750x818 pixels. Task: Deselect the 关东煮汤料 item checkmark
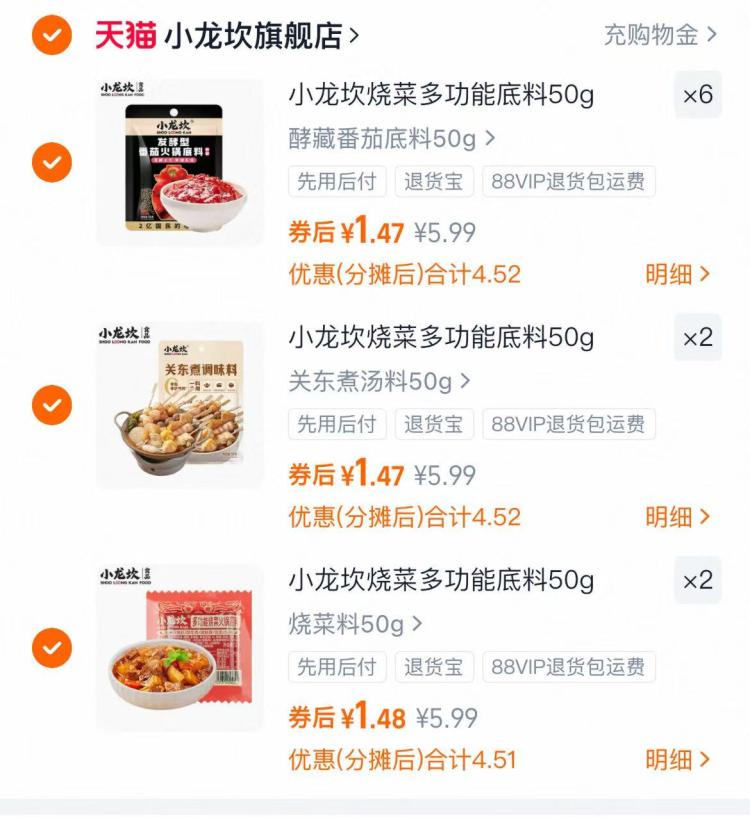[51, 405]
